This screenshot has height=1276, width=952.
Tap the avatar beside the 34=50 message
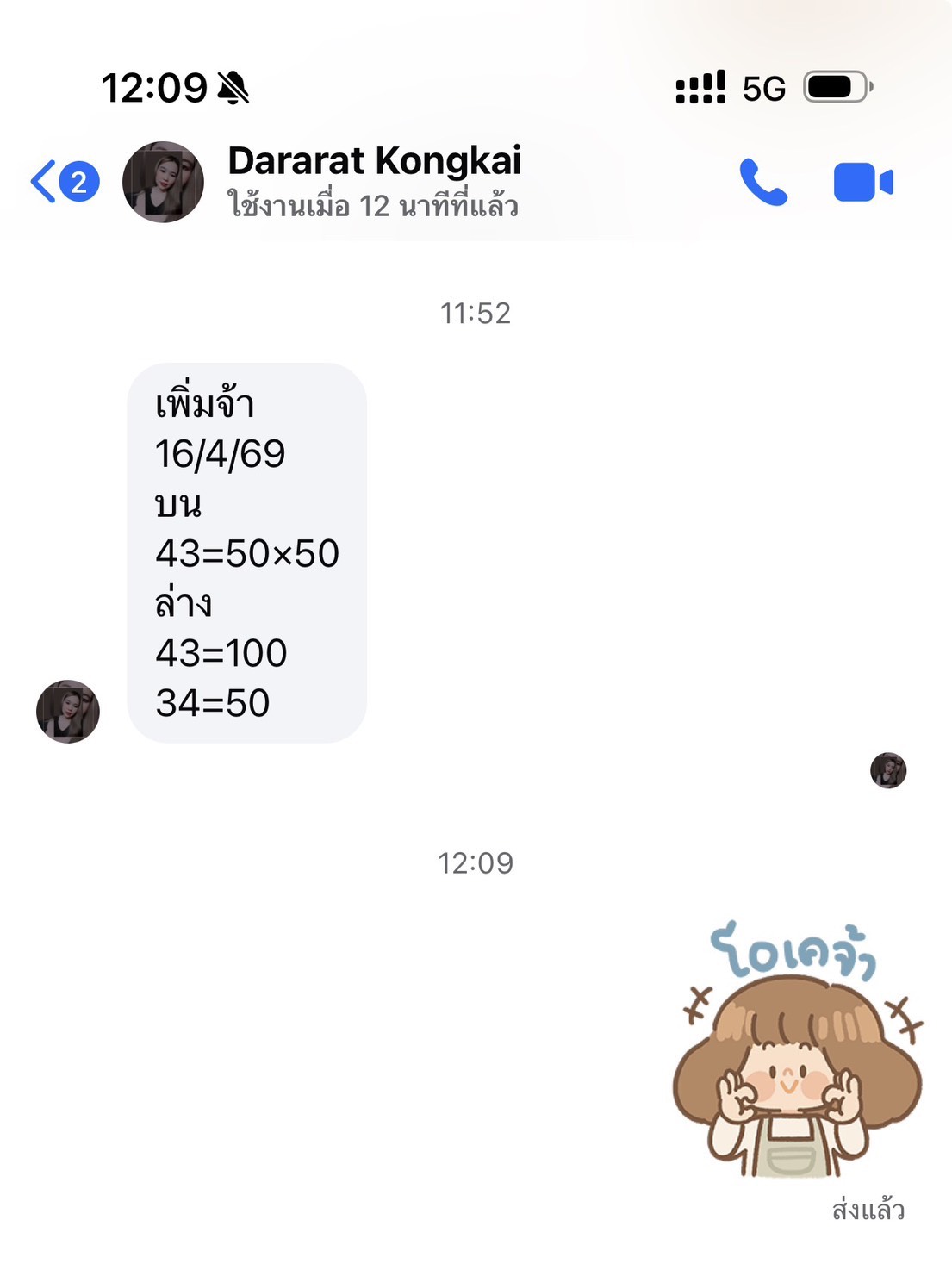click(x=68, y=712)
